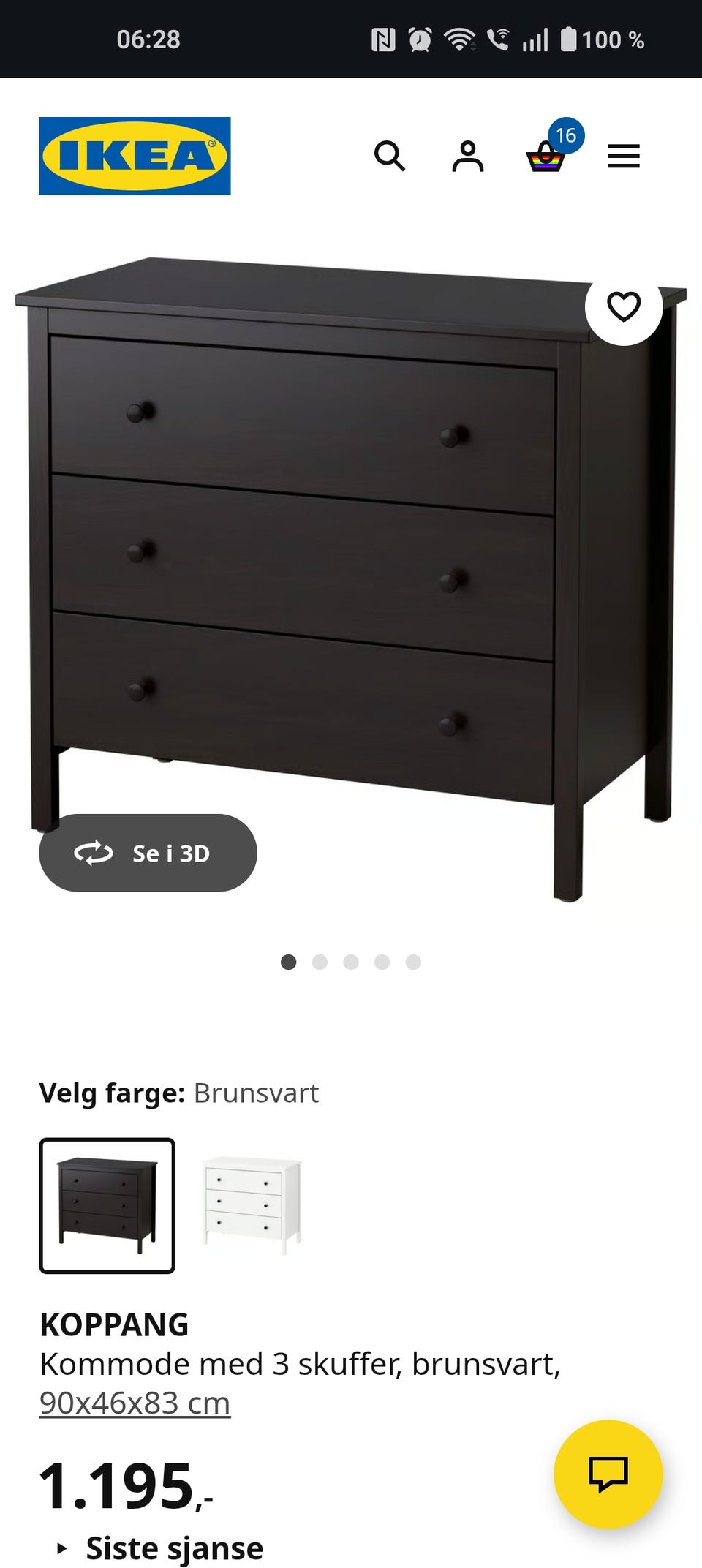Open the shopping basket with 16 items

[546, 156]
